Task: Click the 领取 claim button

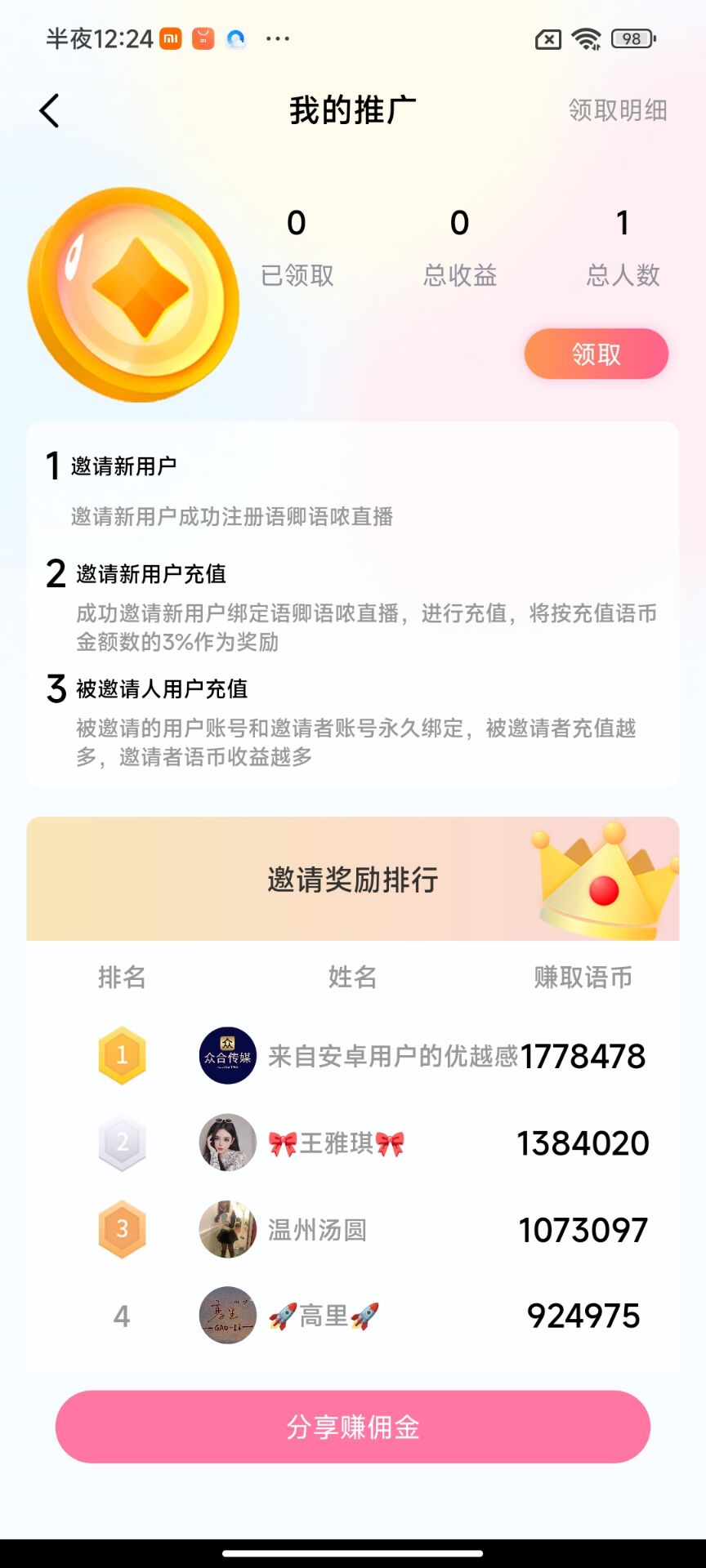Action: tap(596, 354)
